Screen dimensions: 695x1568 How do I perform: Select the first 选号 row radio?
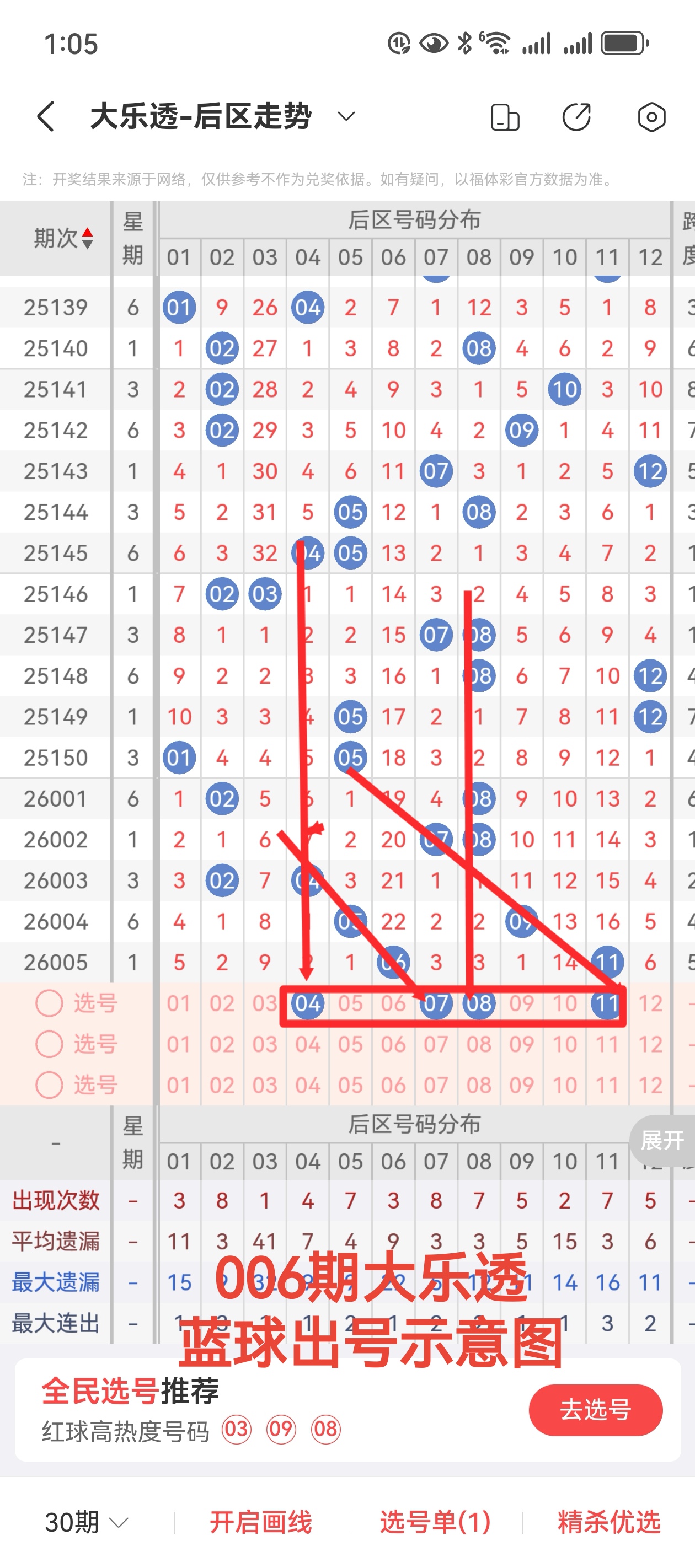49,1003
